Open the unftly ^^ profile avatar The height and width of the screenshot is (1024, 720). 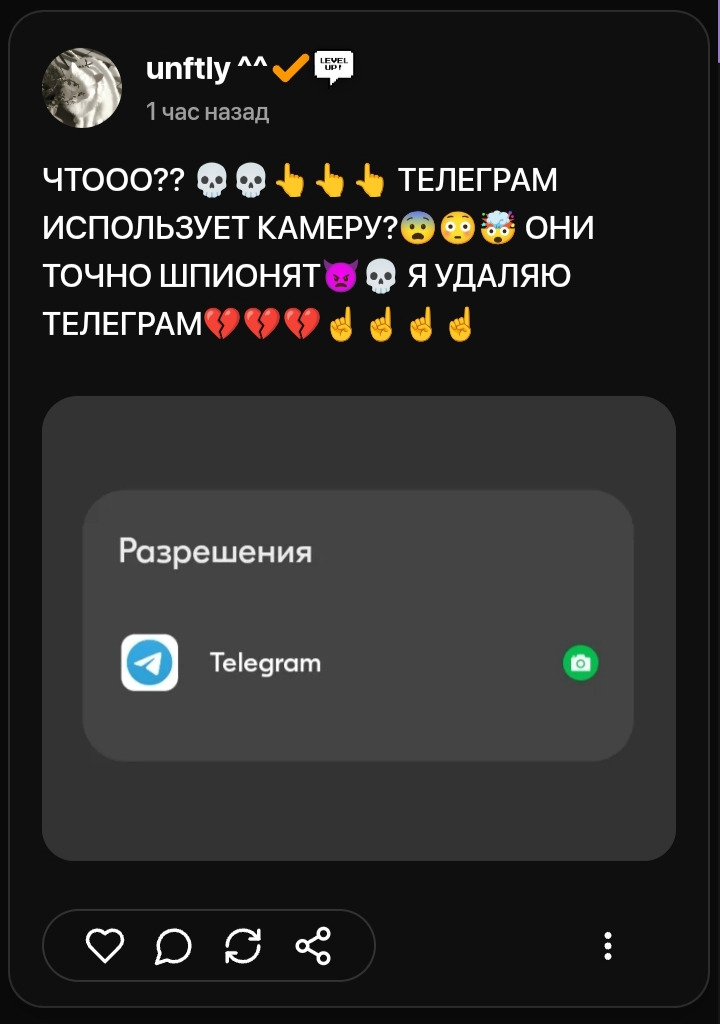click(x=82, y=88)
